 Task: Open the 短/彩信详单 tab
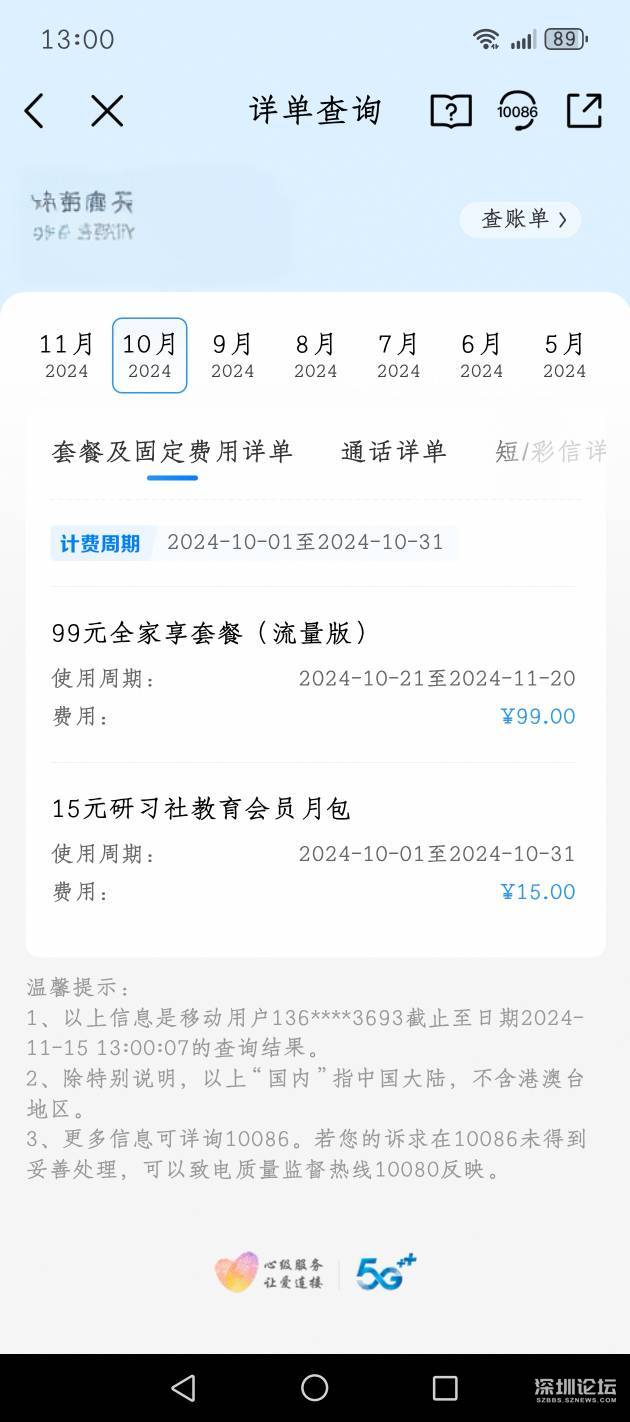click(551, 451)
